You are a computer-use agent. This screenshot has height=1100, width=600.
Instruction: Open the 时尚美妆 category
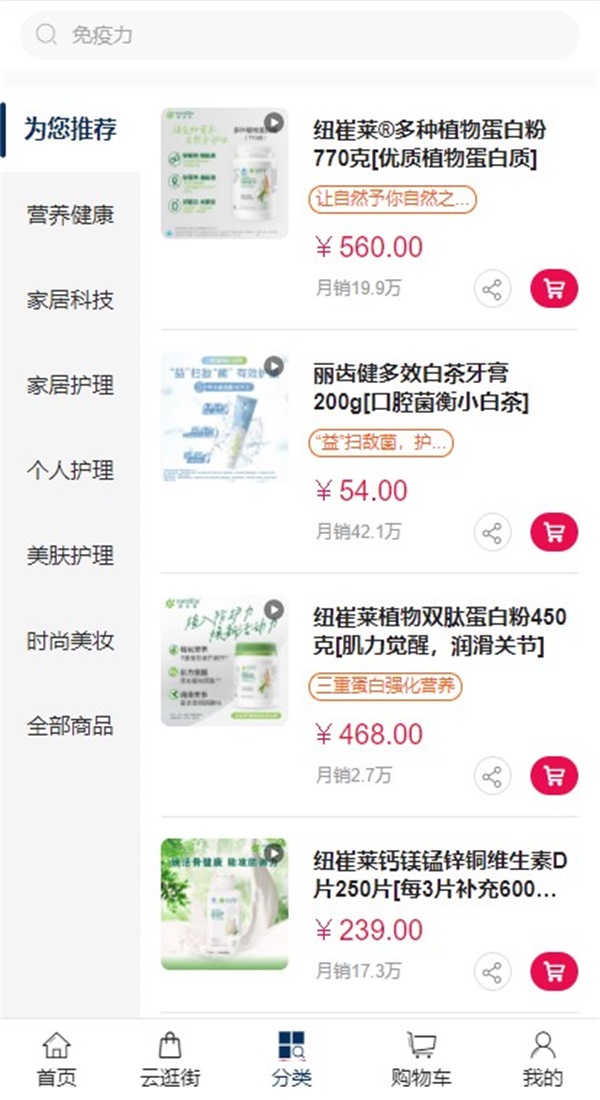(70, 641)
